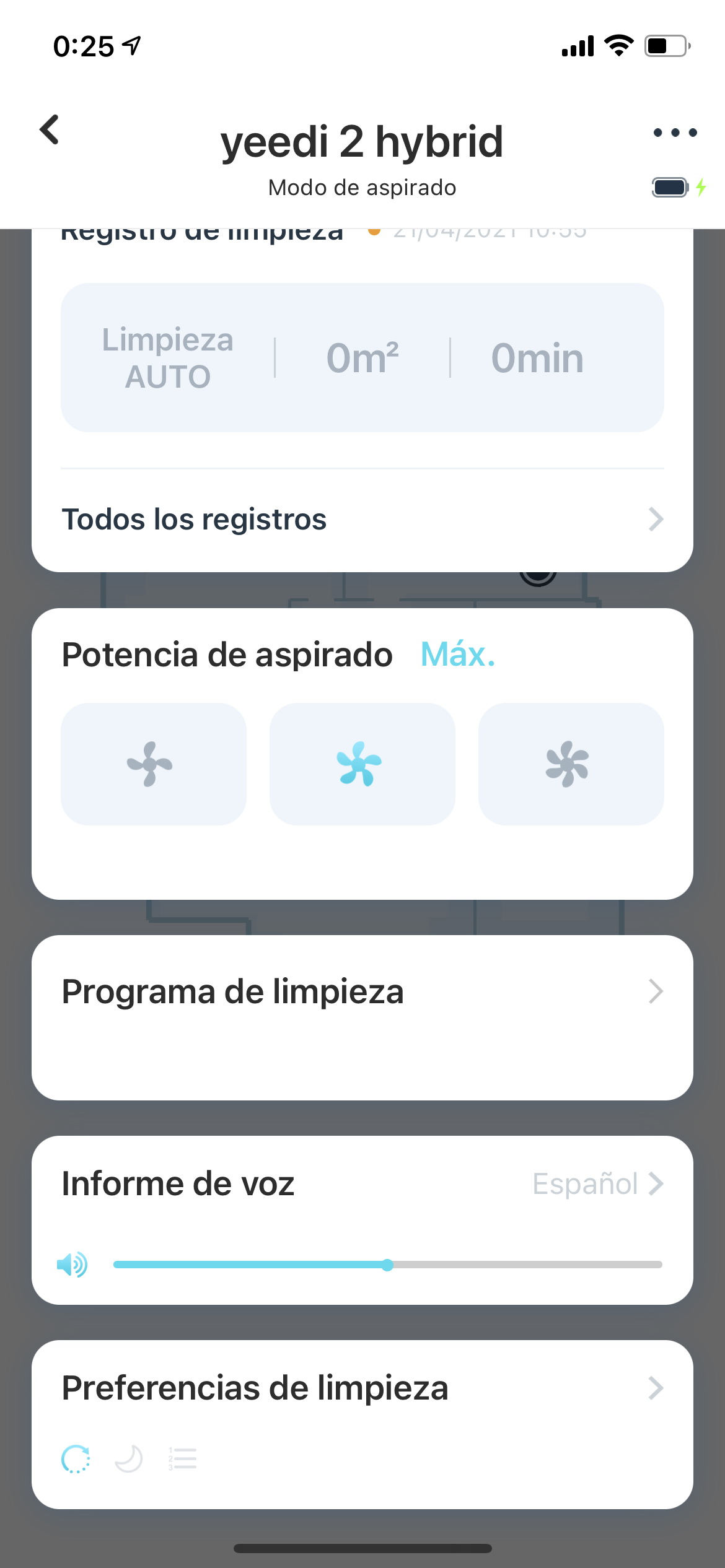Tap the voice volume slider track
This screenshot has width=725, height=1568.
pos(388,1265)
